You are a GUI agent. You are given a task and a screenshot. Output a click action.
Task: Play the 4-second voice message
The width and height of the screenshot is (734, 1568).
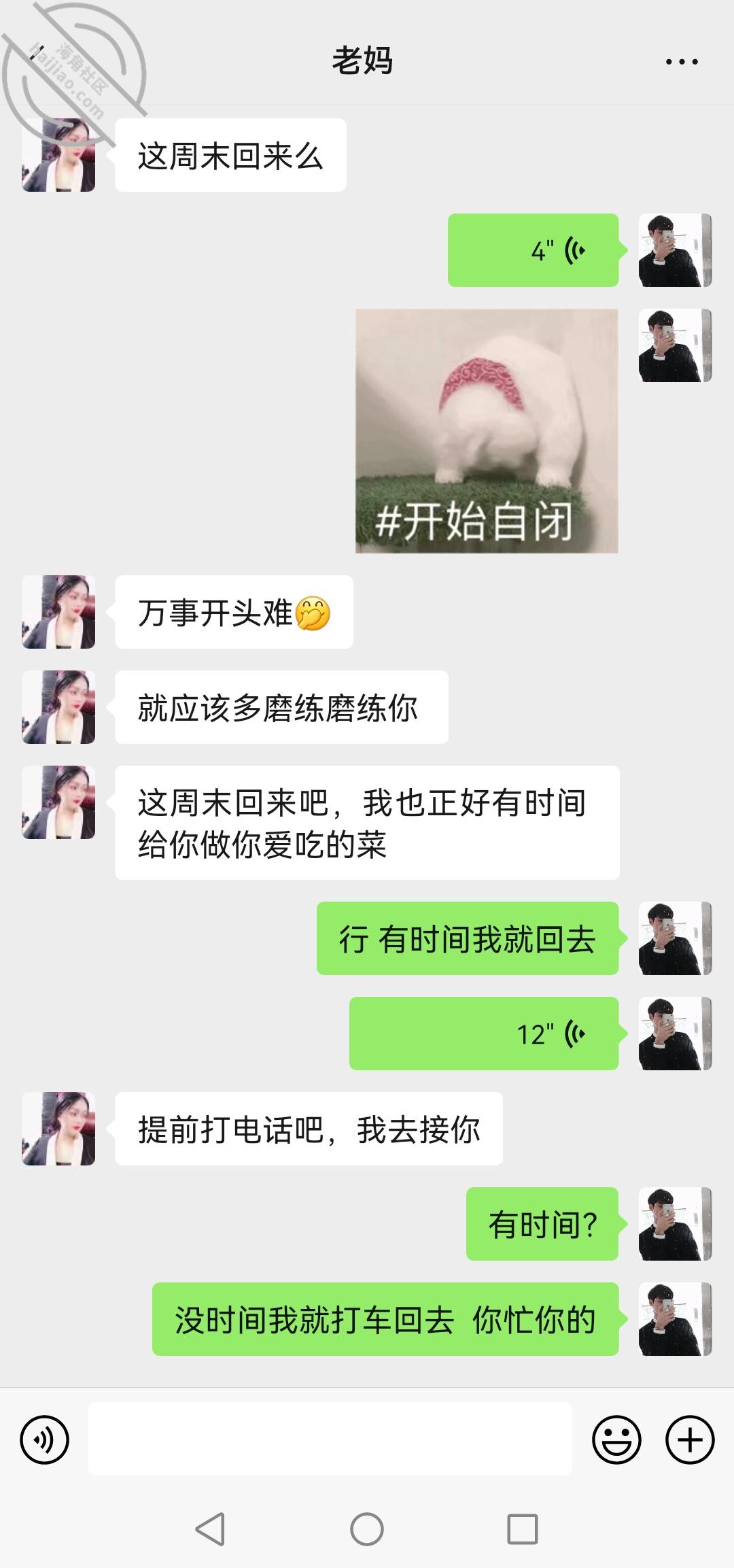click(x=533, y=250)
